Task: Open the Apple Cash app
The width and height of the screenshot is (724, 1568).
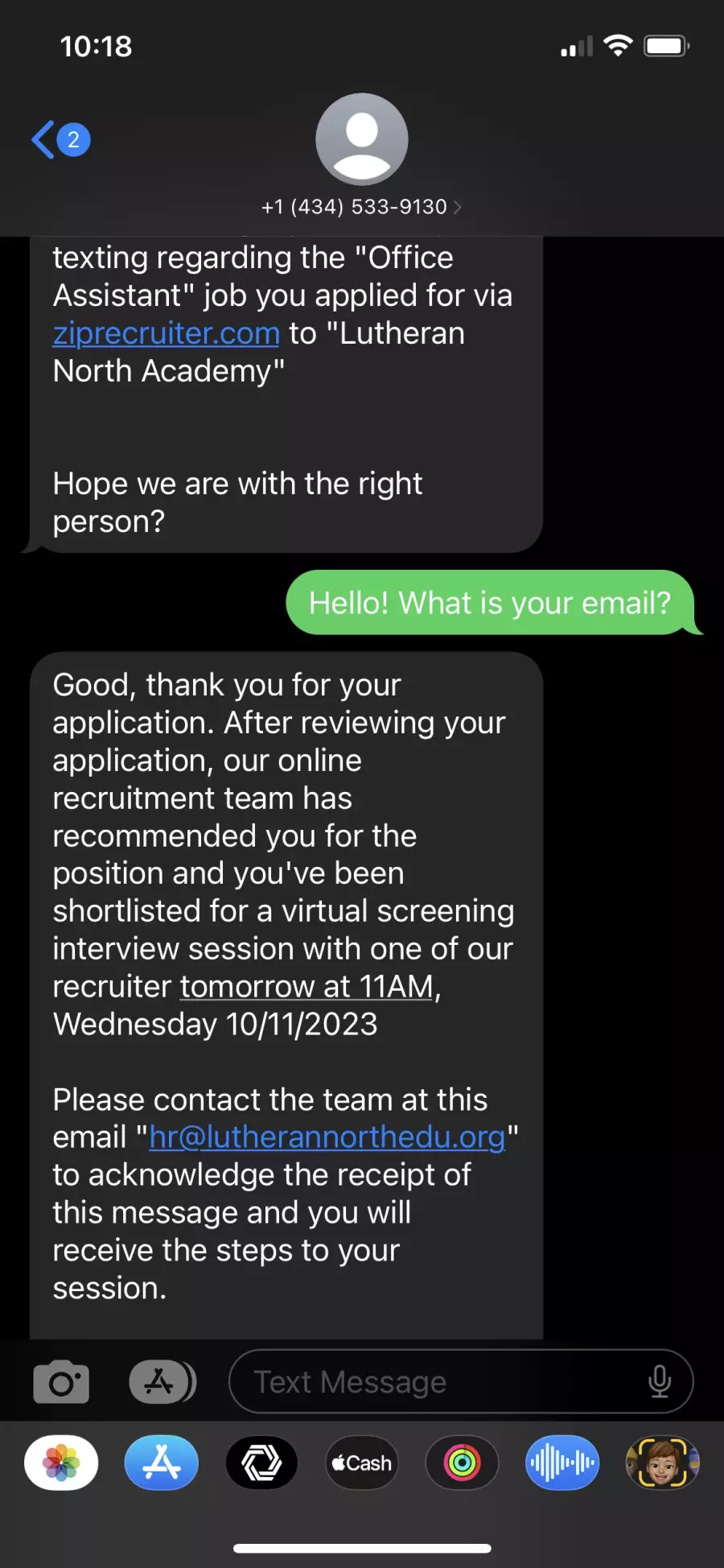Action: [x=362, y=1463]
